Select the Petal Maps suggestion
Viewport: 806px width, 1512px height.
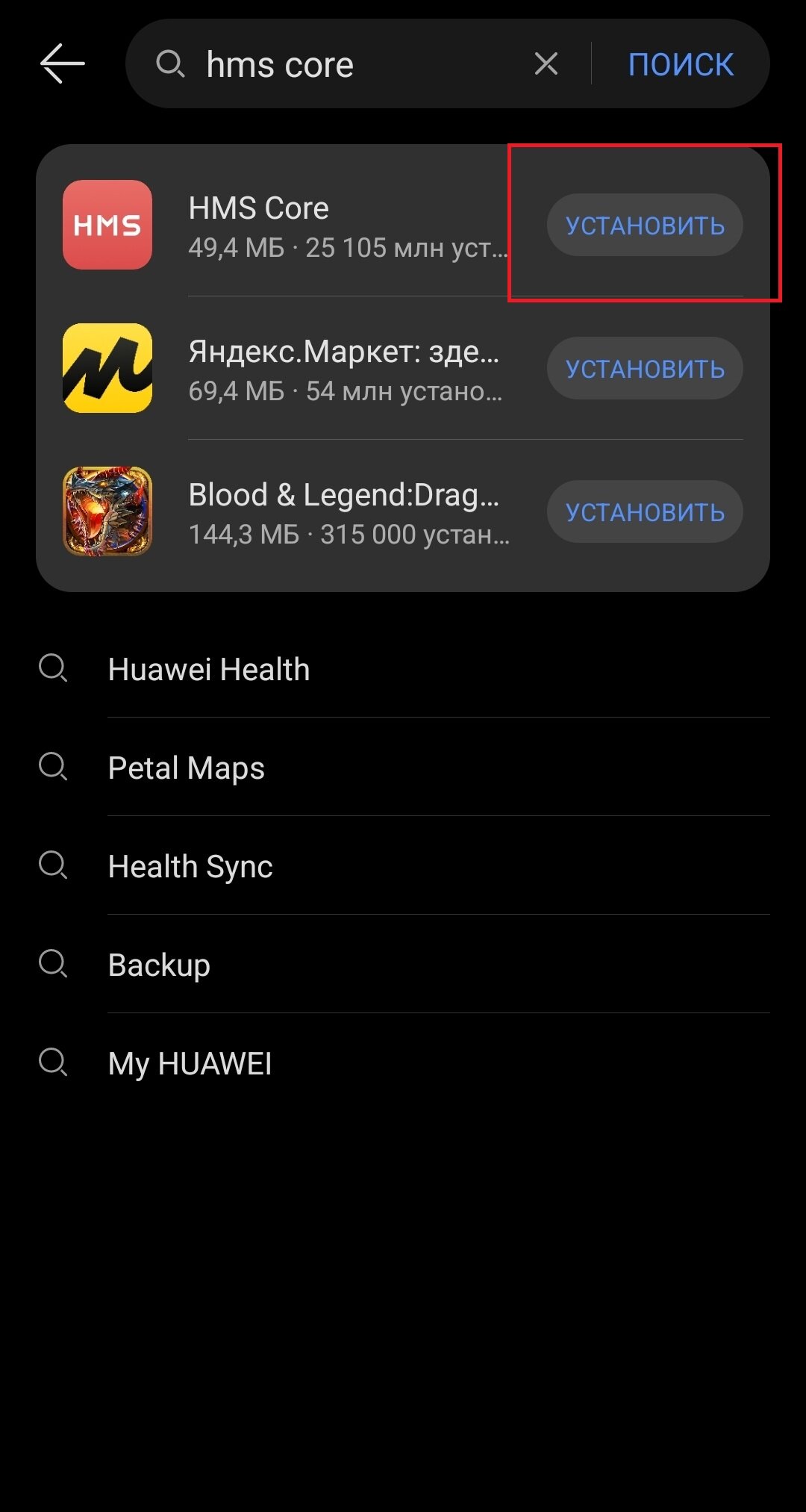point(403,768)
